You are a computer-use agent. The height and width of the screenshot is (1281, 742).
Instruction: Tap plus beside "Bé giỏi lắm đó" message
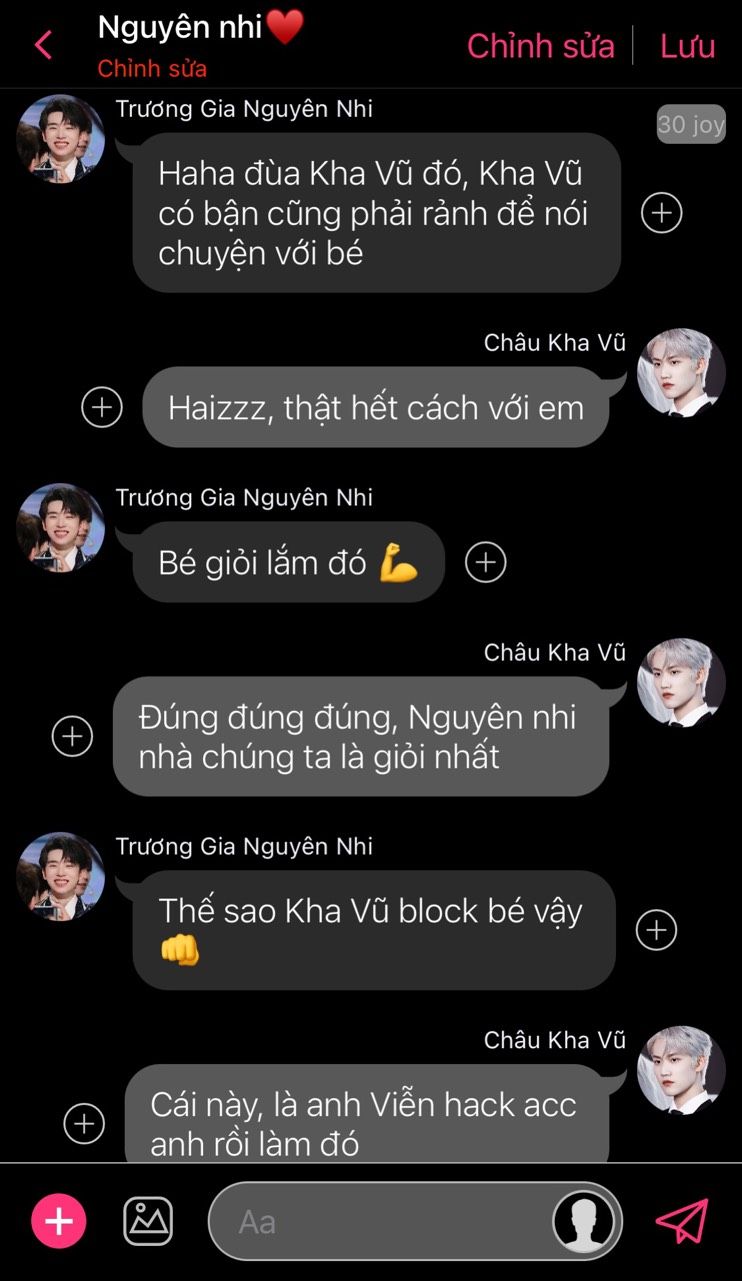(x=486, y=563)
